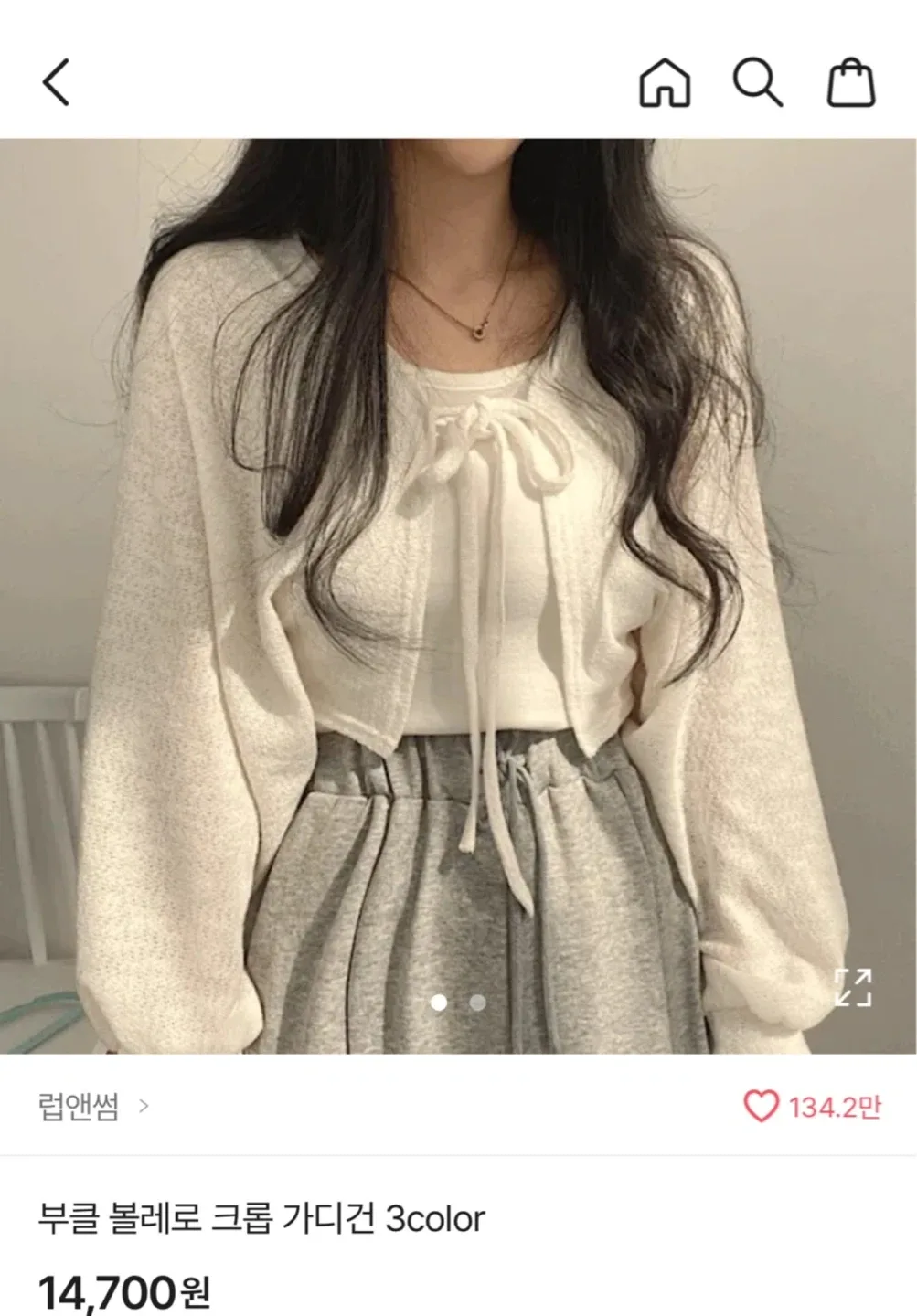Jump to the second product image dot
Image resolution: width=917 pixels, height=1316 pixels.
pos(477,1003)
